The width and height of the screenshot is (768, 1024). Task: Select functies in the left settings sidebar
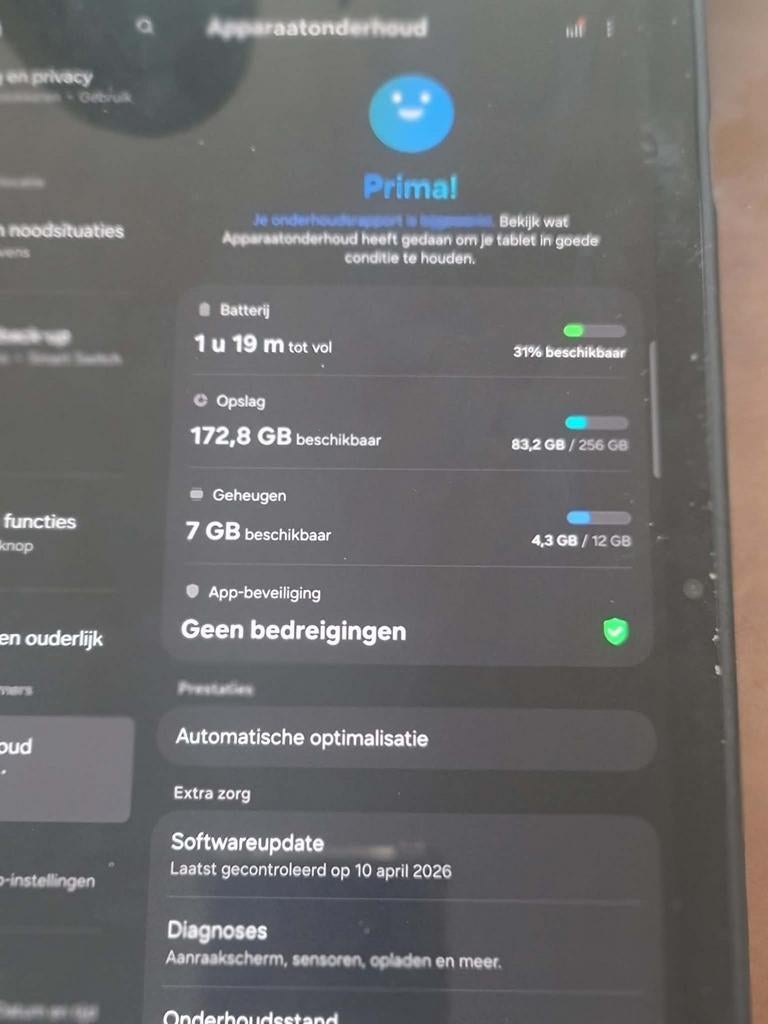click(40, 521)
